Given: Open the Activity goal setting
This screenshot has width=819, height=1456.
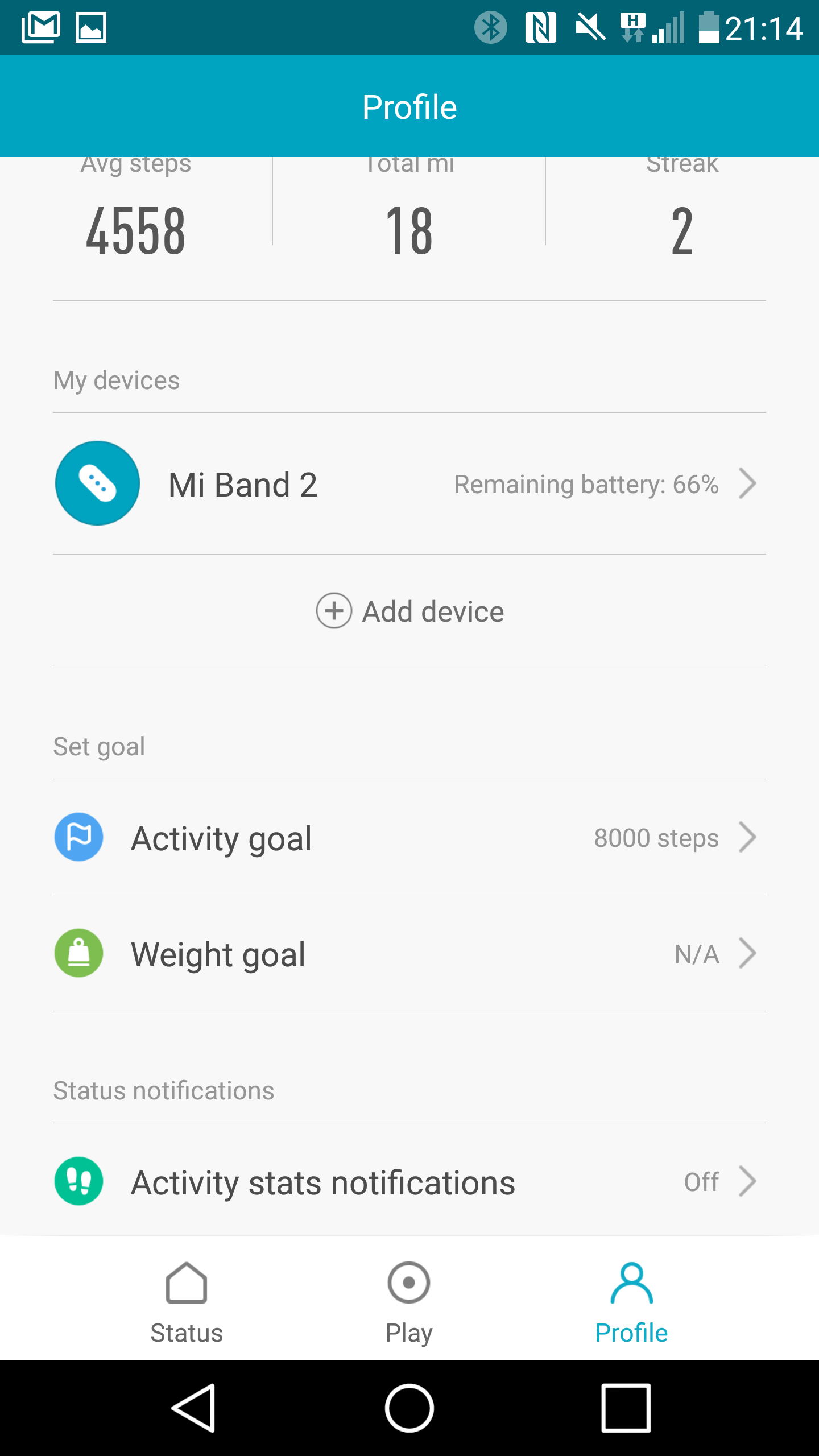Looking at the screenshot, I should pyautogui.click(x=409, y=837).
